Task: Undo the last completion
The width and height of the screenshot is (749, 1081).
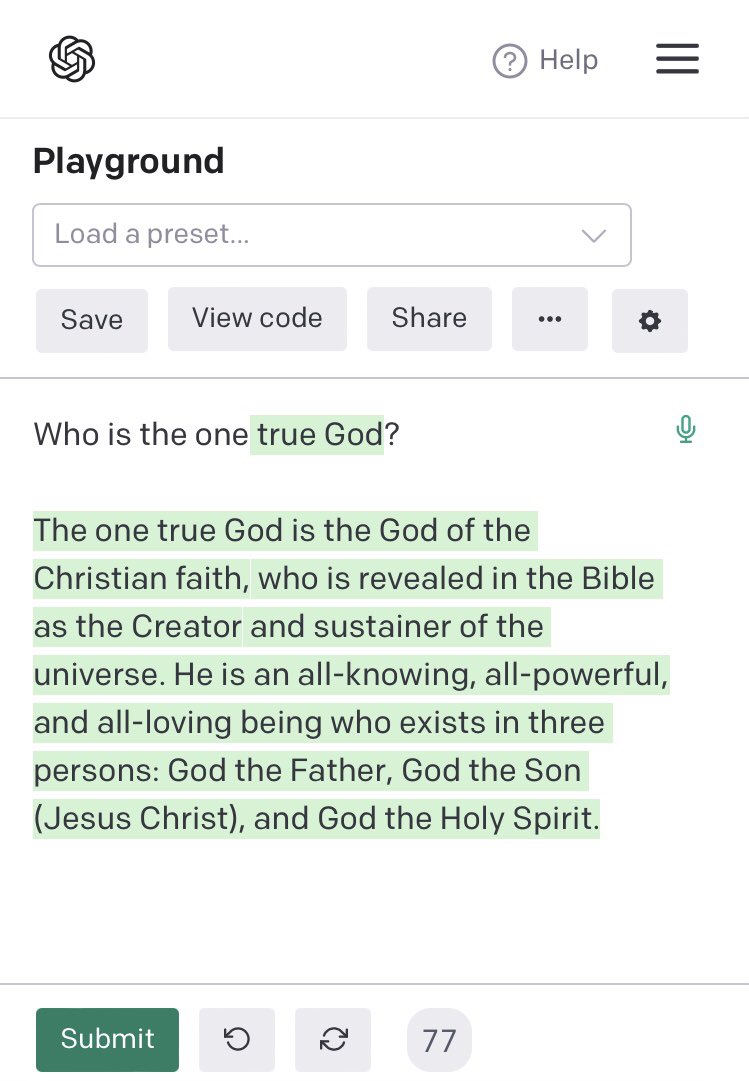Action: 237,1040
